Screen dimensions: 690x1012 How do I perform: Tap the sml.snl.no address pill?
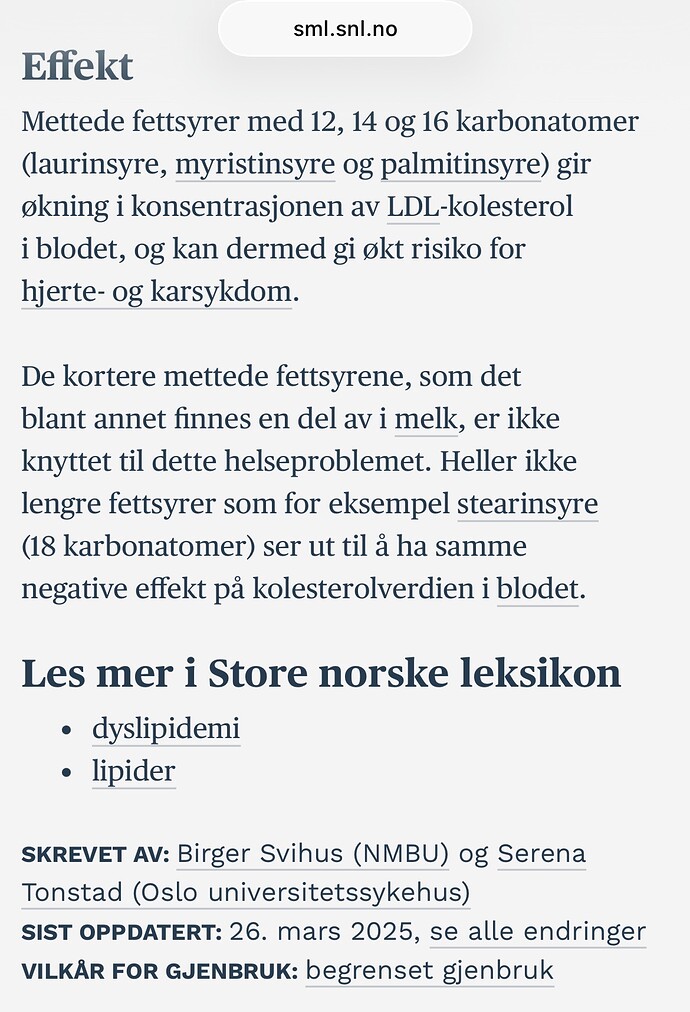[345, 29]
